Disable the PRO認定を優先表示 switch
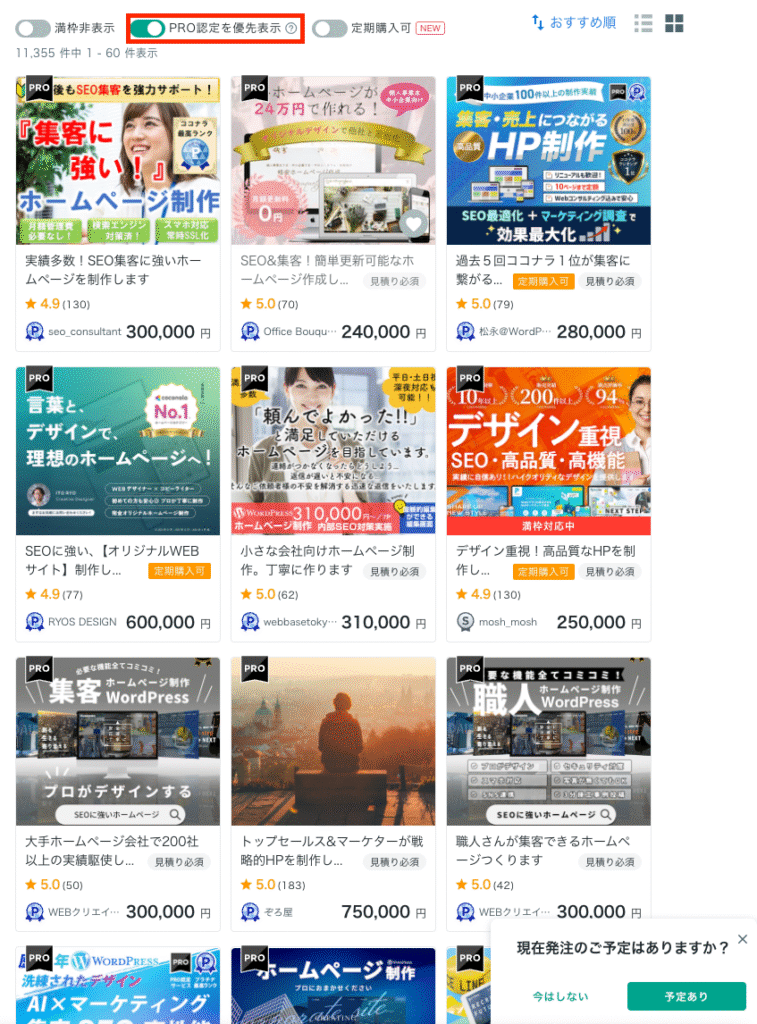757x1024 pixels. [148, 28]
